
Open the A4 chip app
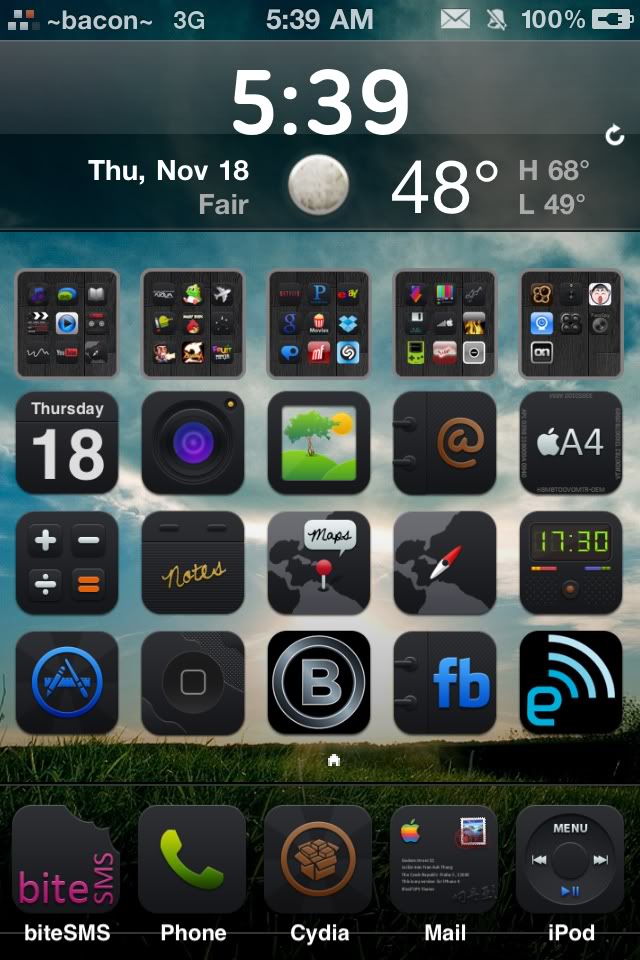tap(571, 443)
